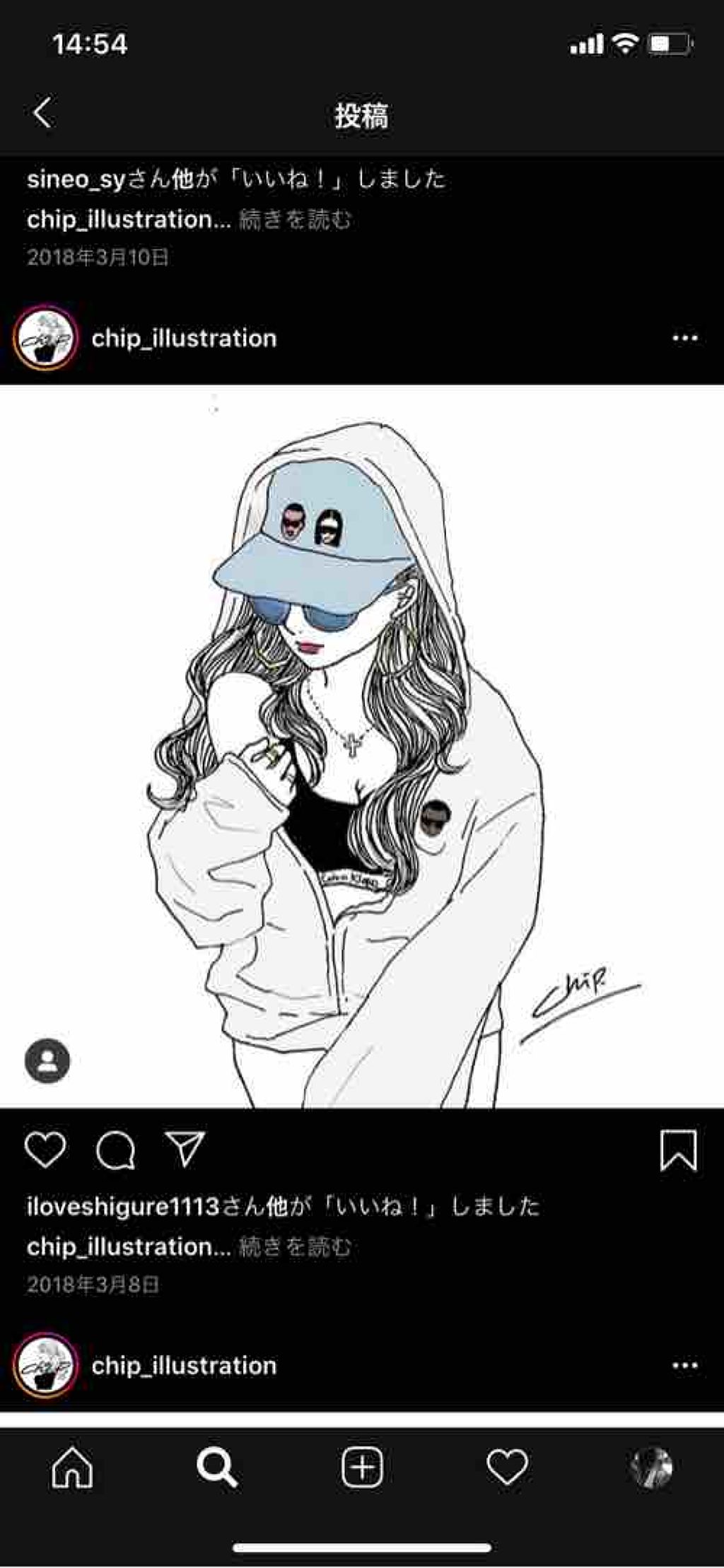Like the hoodie illustration post
Viewport: 724px width, 1568px height.
coord(45,1149)
